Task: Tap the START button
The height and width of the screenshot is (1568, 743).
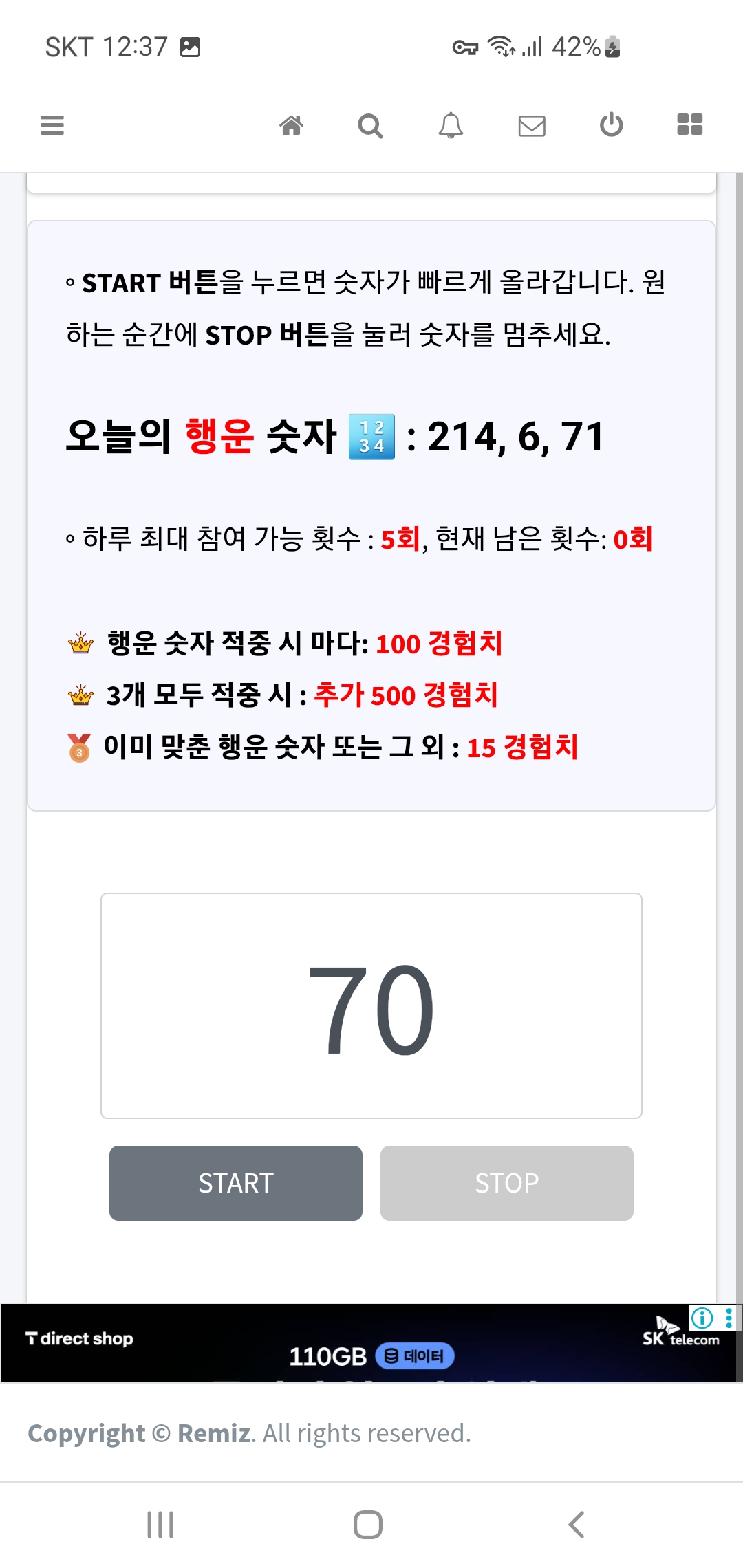Action: [x=236, y=1183]
